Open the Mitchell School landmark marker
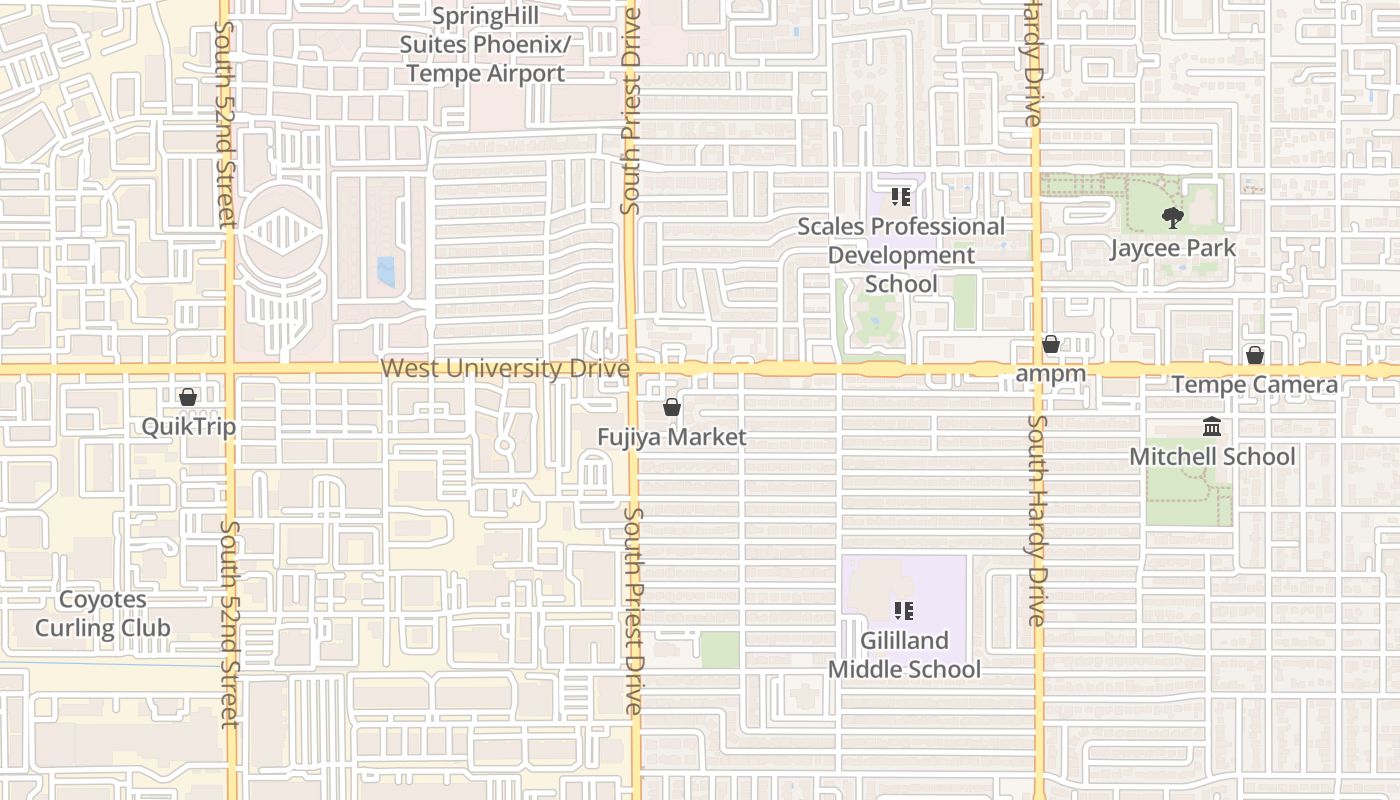This screenshot has height=800, width=1400. [x=1212, y=428]
